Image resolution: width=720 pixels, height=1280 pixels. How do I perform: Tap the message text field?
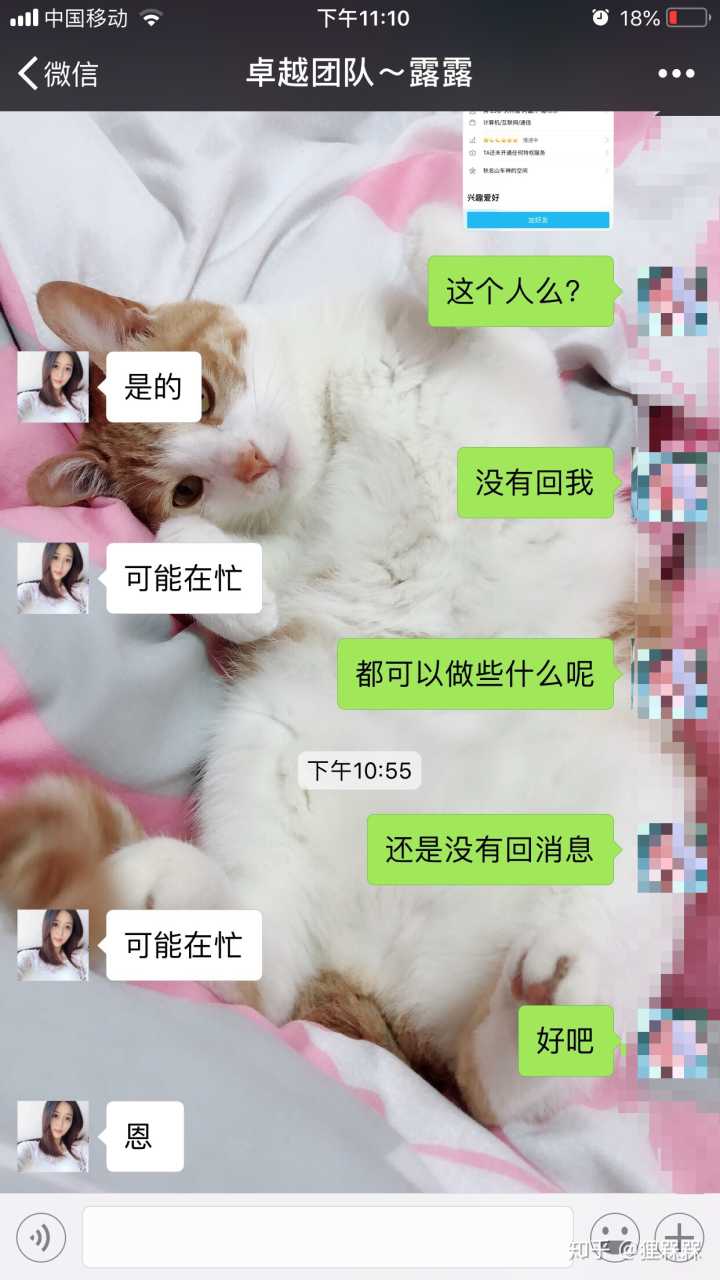coord(327,1238)
